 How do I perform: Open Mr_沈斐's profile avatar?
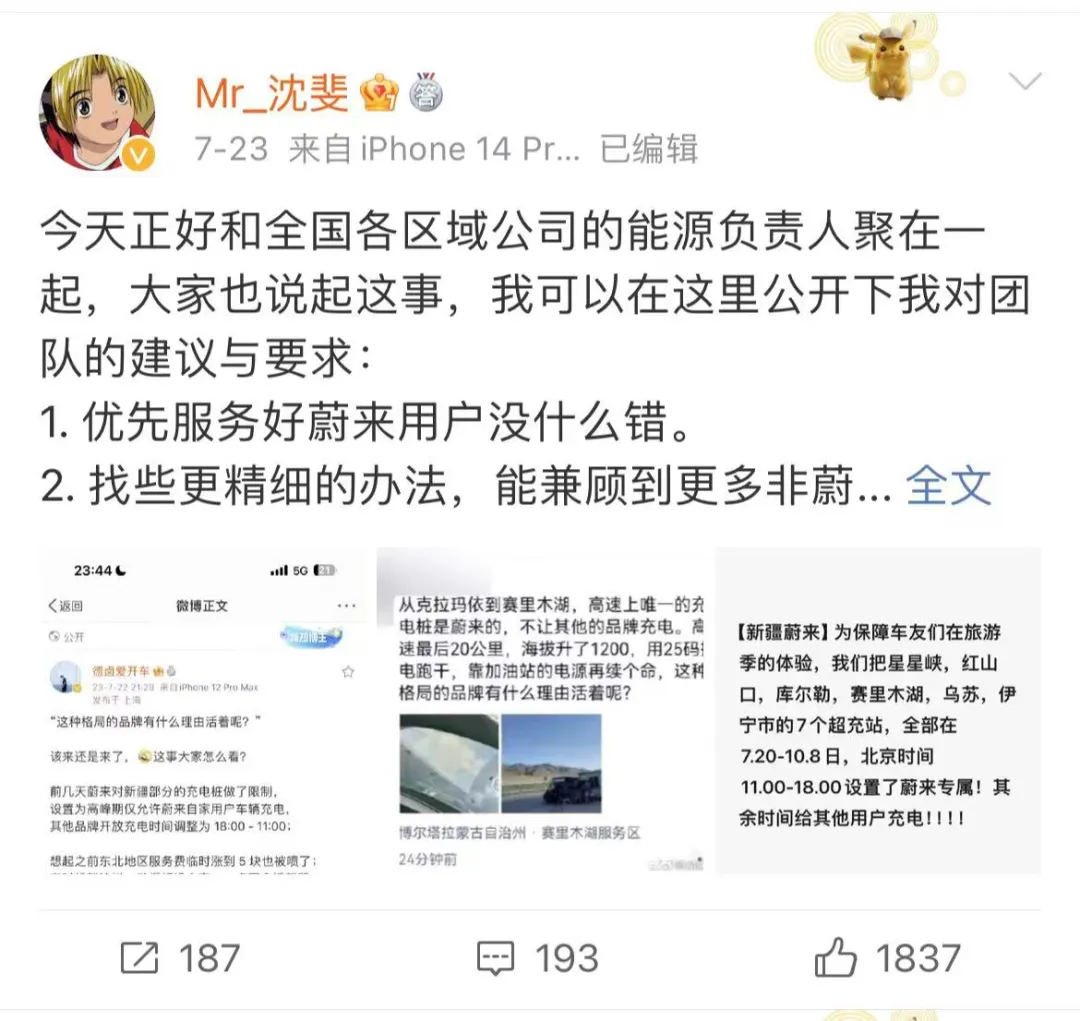[x=97, y=112]
